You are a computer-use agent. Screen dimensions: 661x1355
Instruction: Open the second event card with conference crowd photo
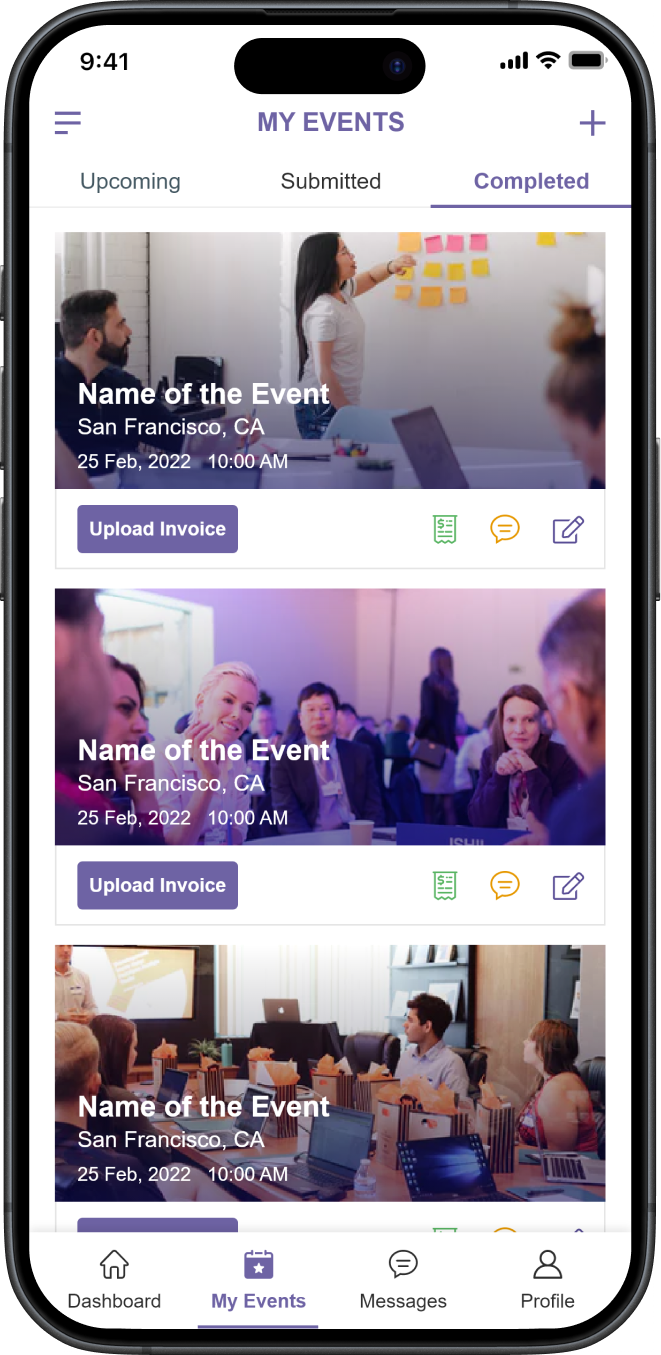click(330, 716)
